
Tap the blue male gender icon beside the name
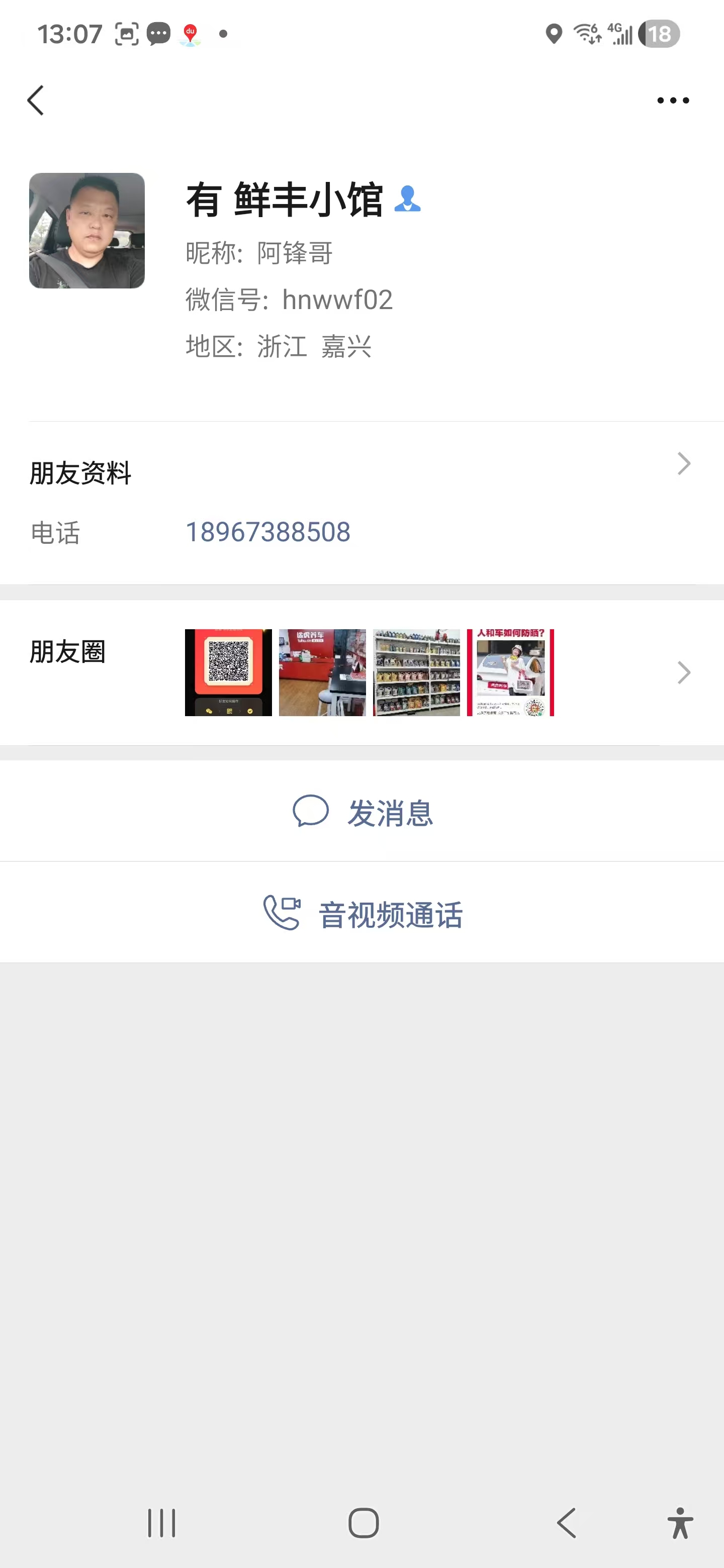(408, 201)
